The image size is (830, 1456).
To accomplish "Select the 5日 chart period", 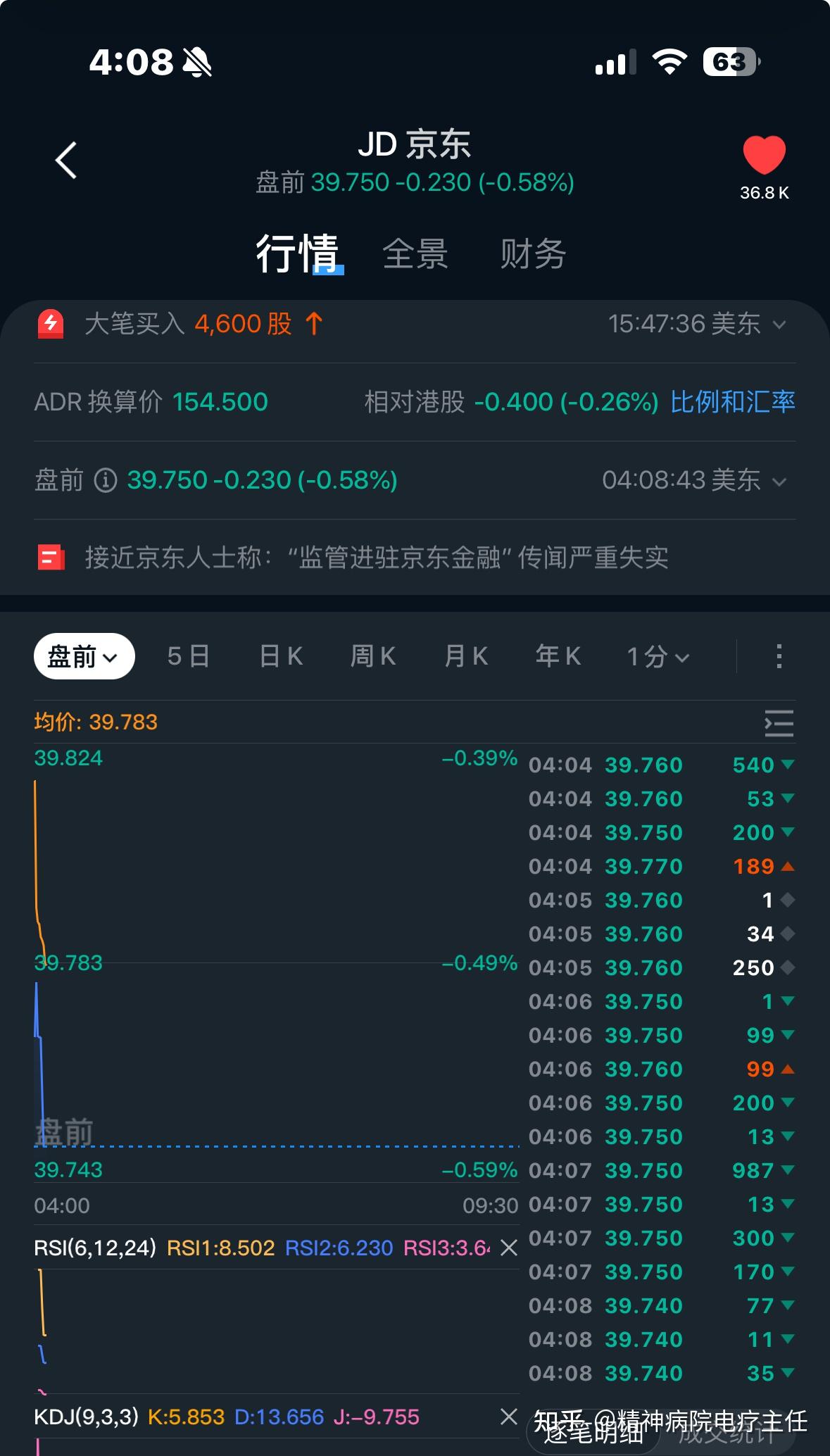I will 187,655.
